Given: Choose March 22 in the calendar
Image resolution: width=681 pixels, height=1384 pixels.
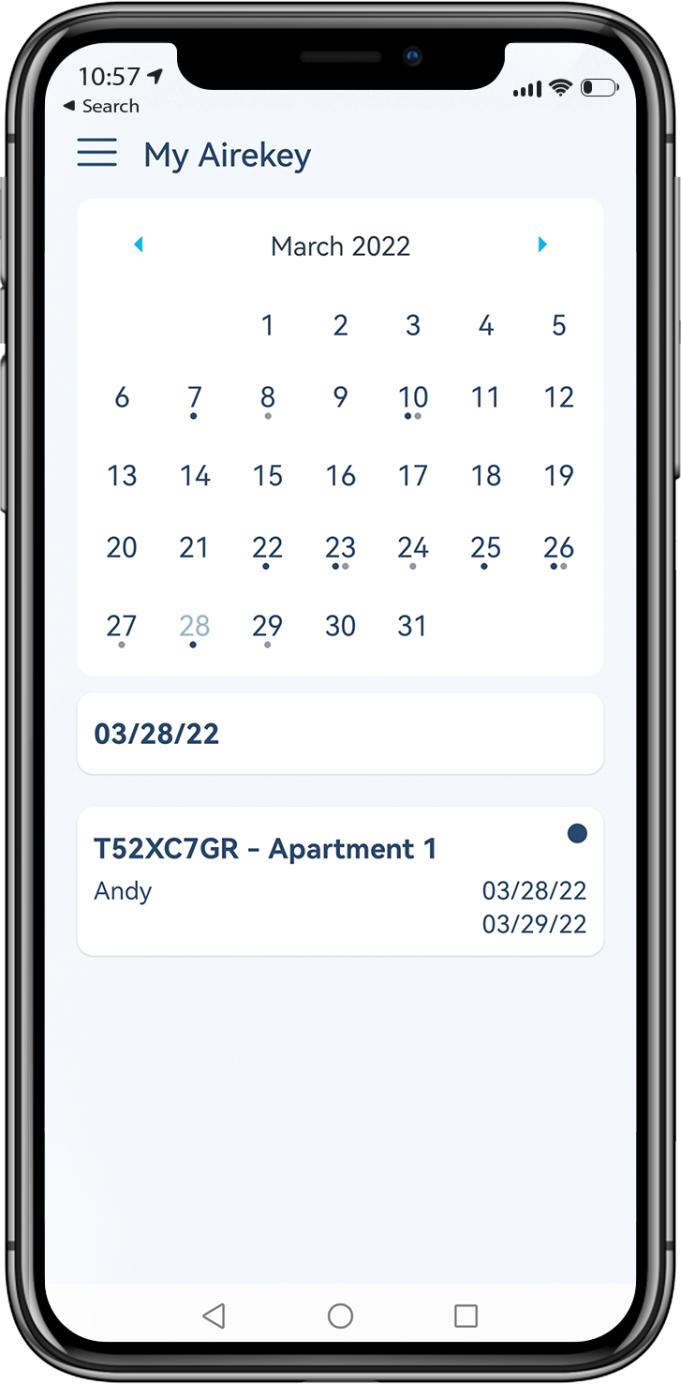Looking at the screenshot, I should [x=267, y=548].
